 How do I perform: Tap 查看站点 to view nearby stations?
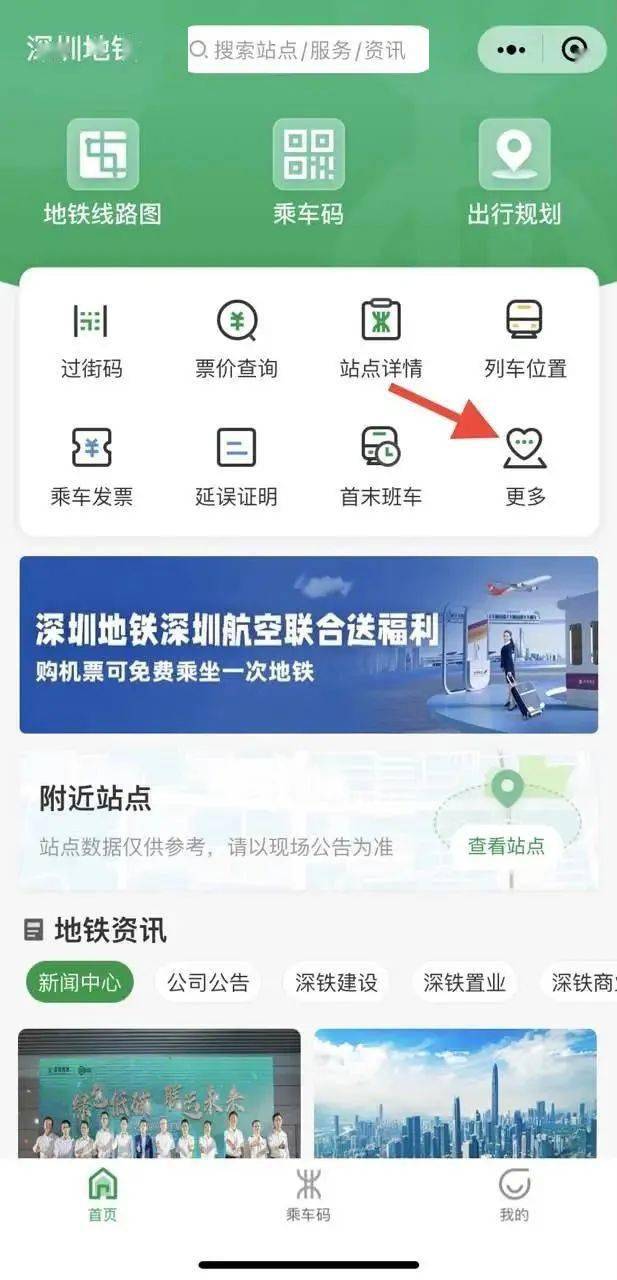click(506, 846)
